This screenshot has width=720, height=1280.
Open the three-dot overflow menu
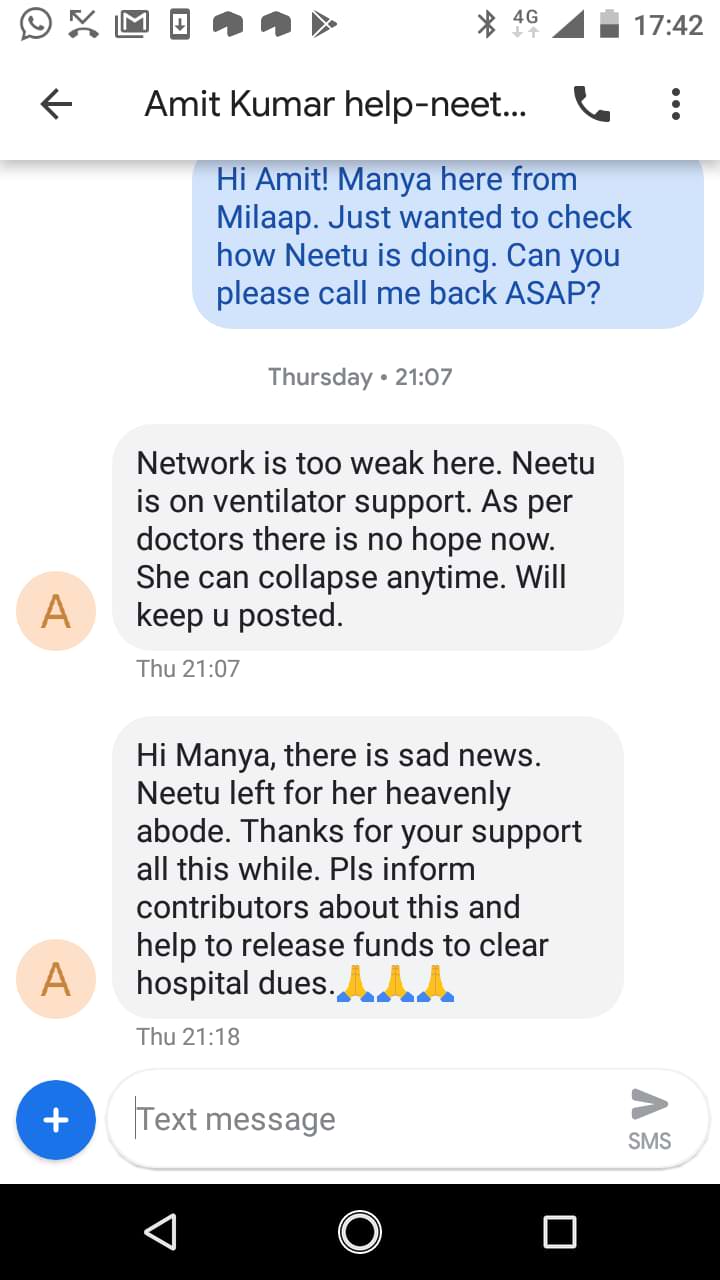676,104
